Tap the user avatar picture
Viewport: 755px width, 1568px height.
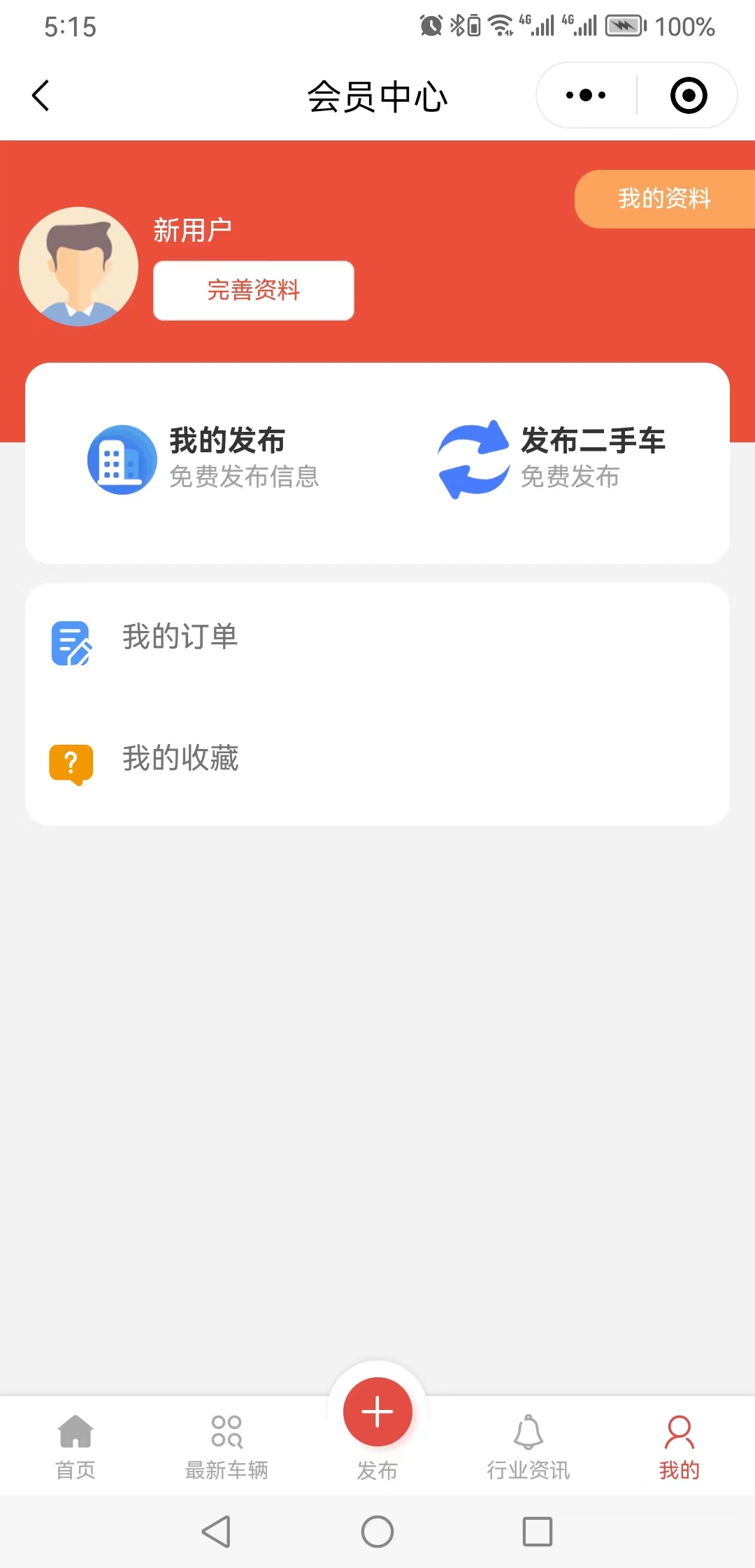pos(79,266)
